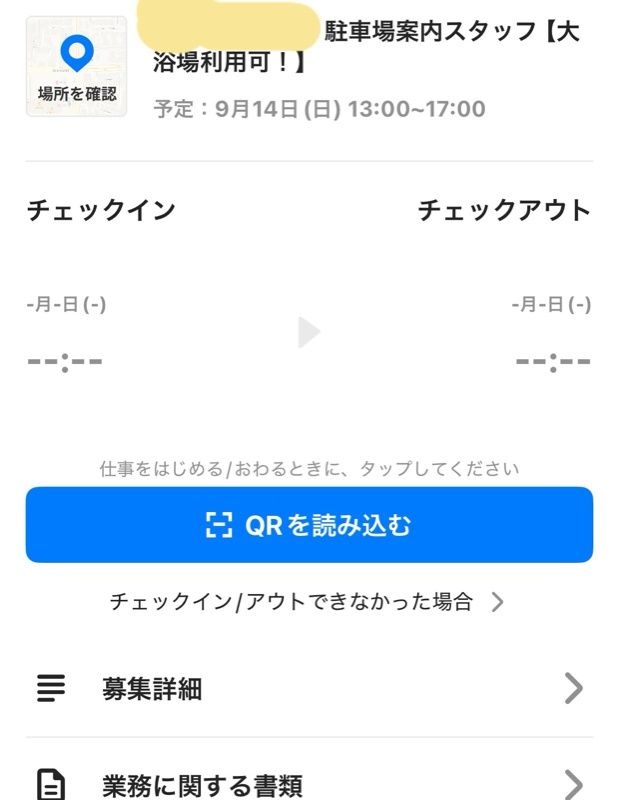Tap the QRを読み込む button
The height and width of the screenshot is (800, 620).
[x=309, y=525]
